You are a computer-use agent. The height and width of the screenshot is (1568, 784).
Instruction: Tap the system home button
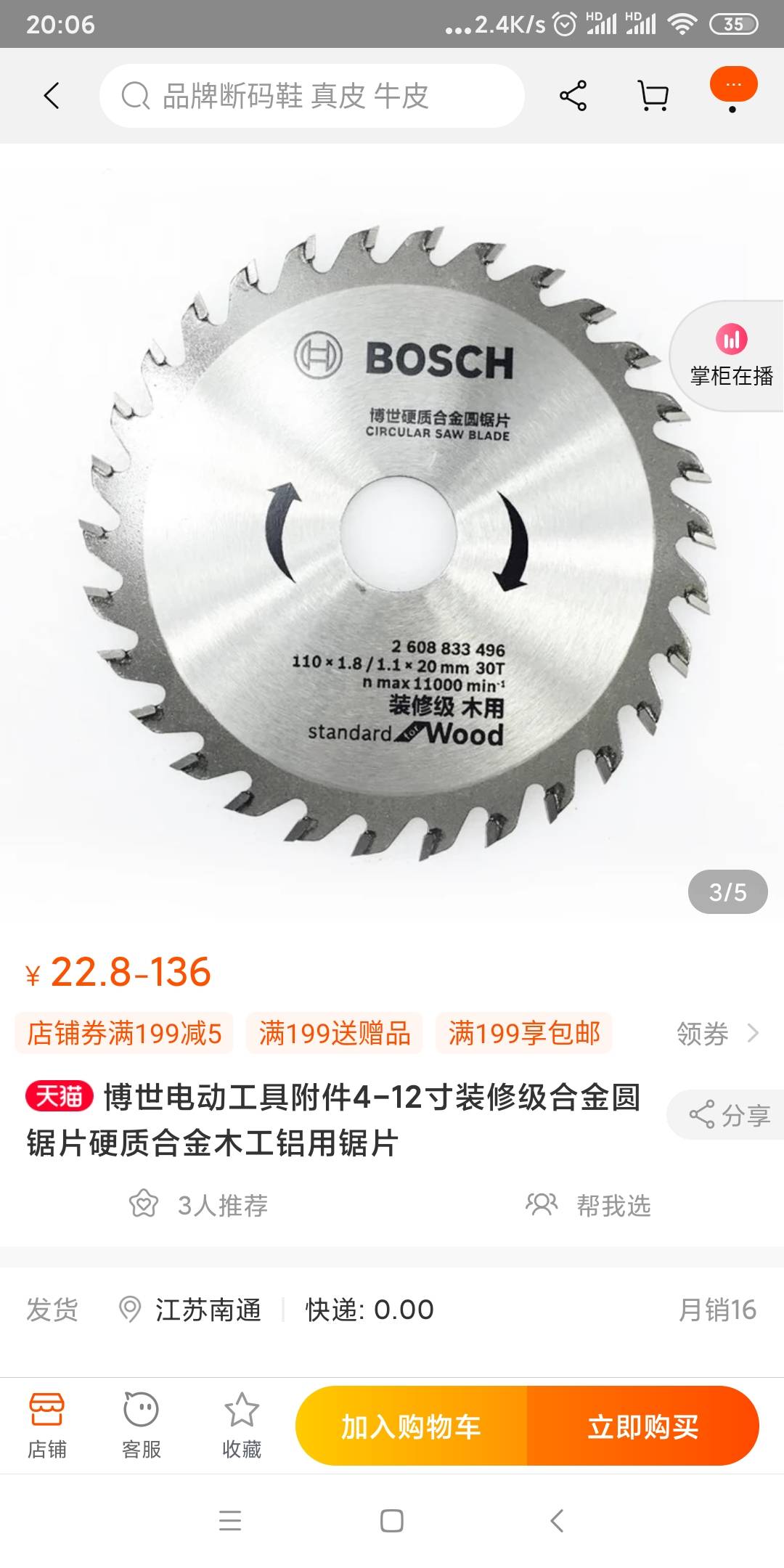392,1521
